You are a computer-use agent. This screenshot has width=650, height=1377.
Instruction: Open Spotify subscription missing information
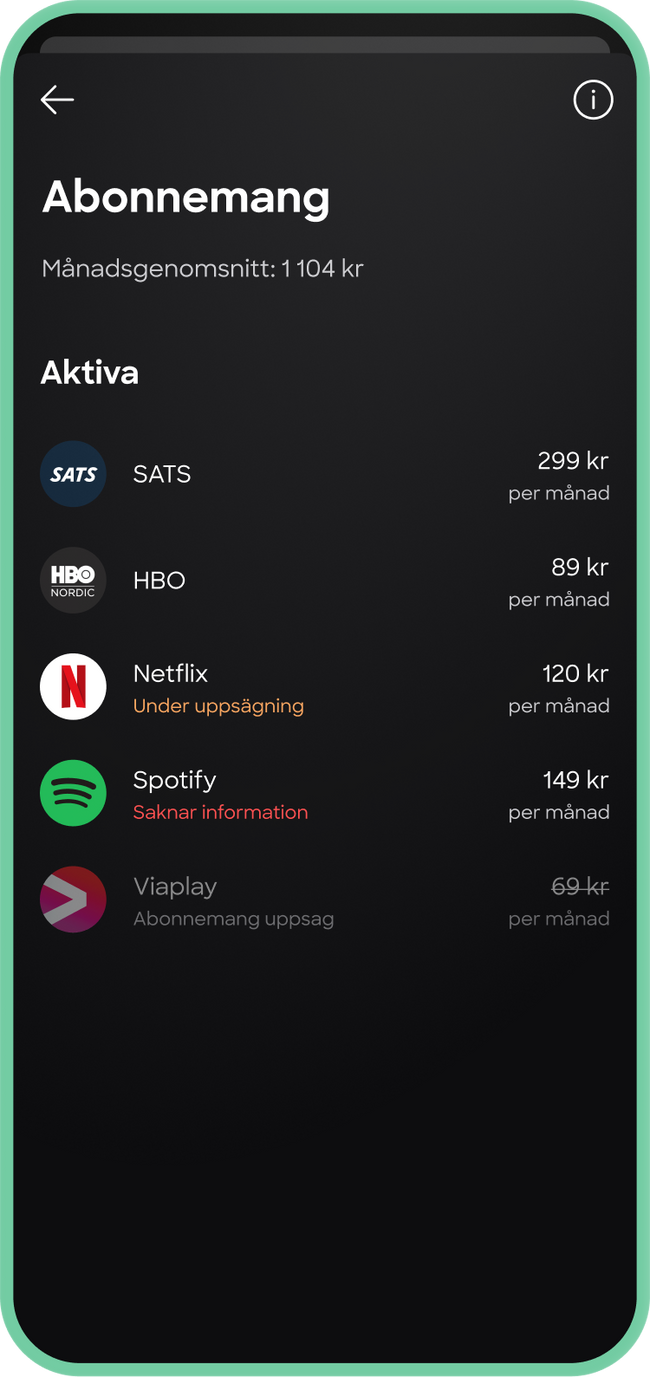324,794
